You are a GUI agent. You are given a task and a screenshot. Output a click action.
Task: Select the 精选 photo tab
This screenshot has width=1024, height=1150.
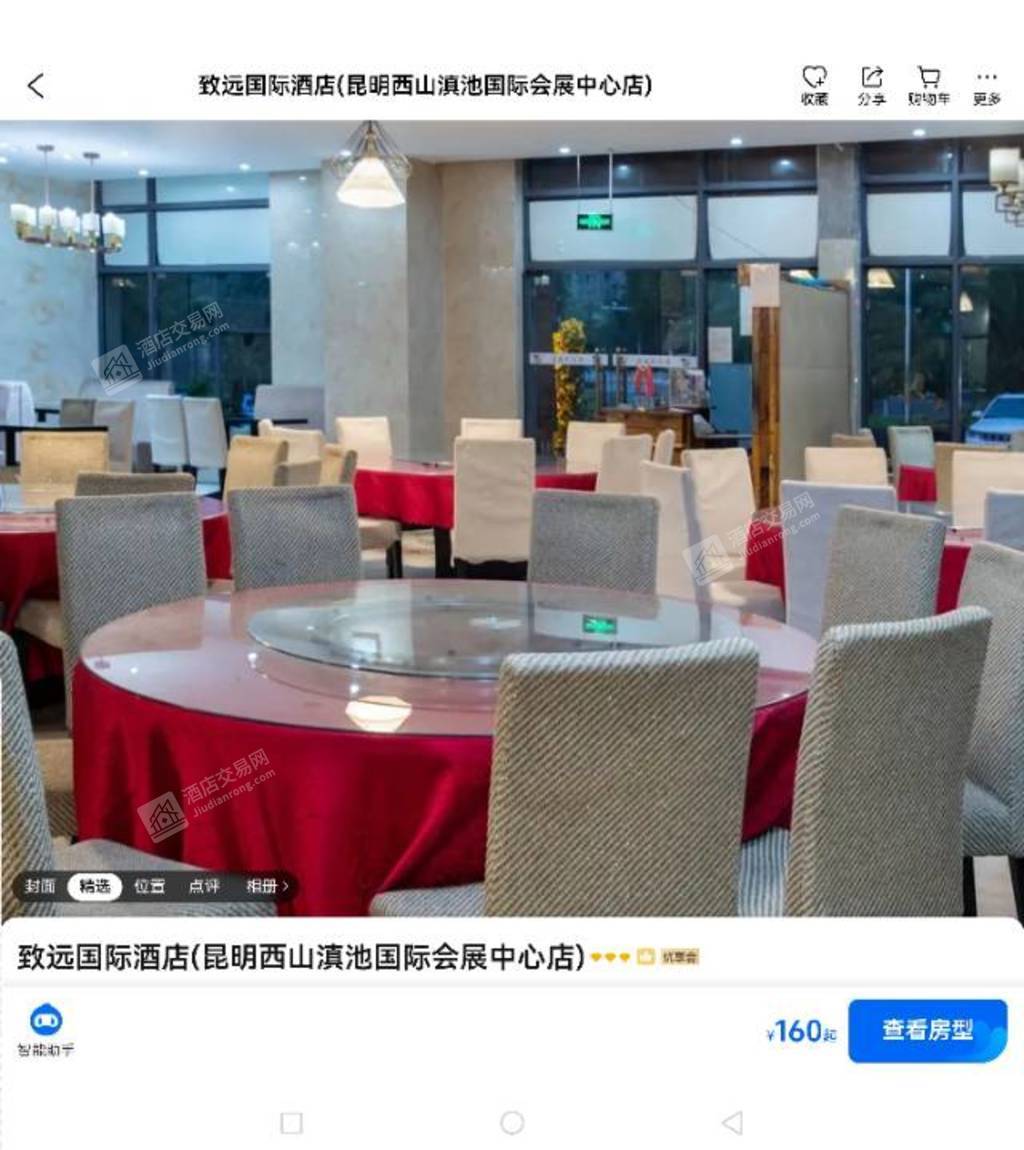pyautogui.click(x=95, y=886)
